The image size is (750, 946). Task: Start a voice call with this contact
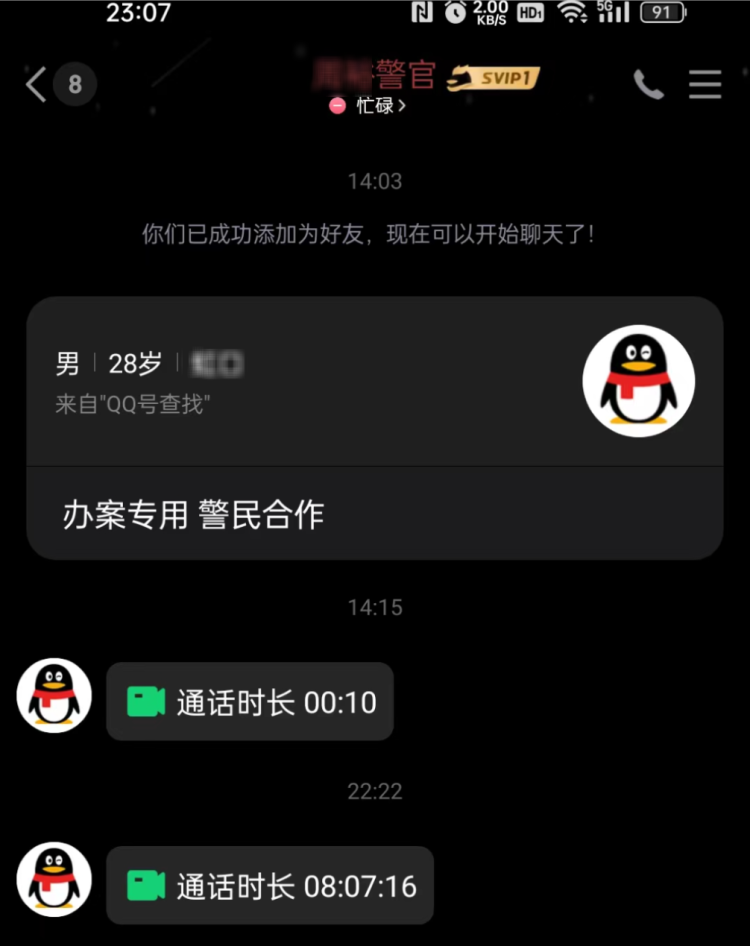[648, 85]
